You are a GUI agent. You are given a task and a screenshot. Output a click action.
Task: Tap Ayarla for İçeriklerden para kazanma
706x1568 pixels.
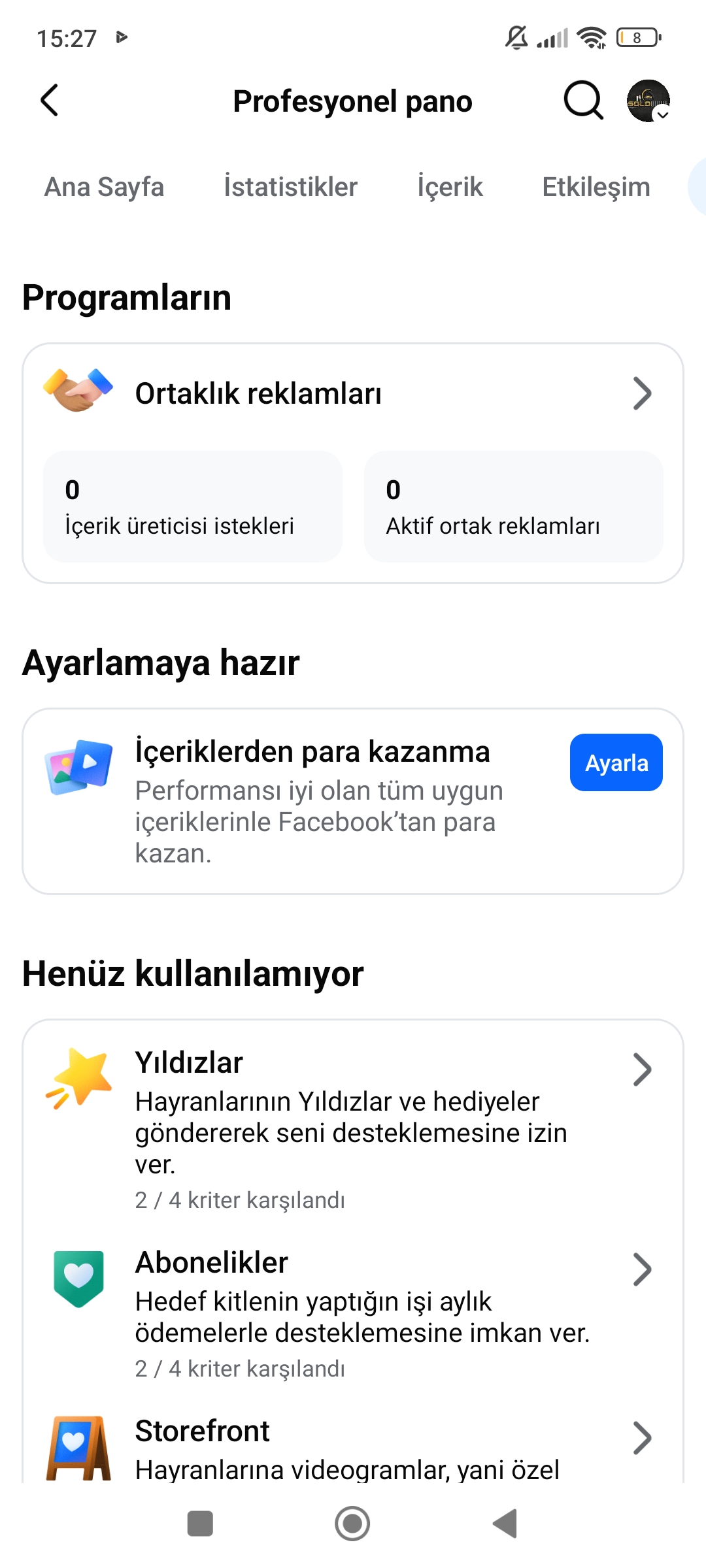point(616,762)
